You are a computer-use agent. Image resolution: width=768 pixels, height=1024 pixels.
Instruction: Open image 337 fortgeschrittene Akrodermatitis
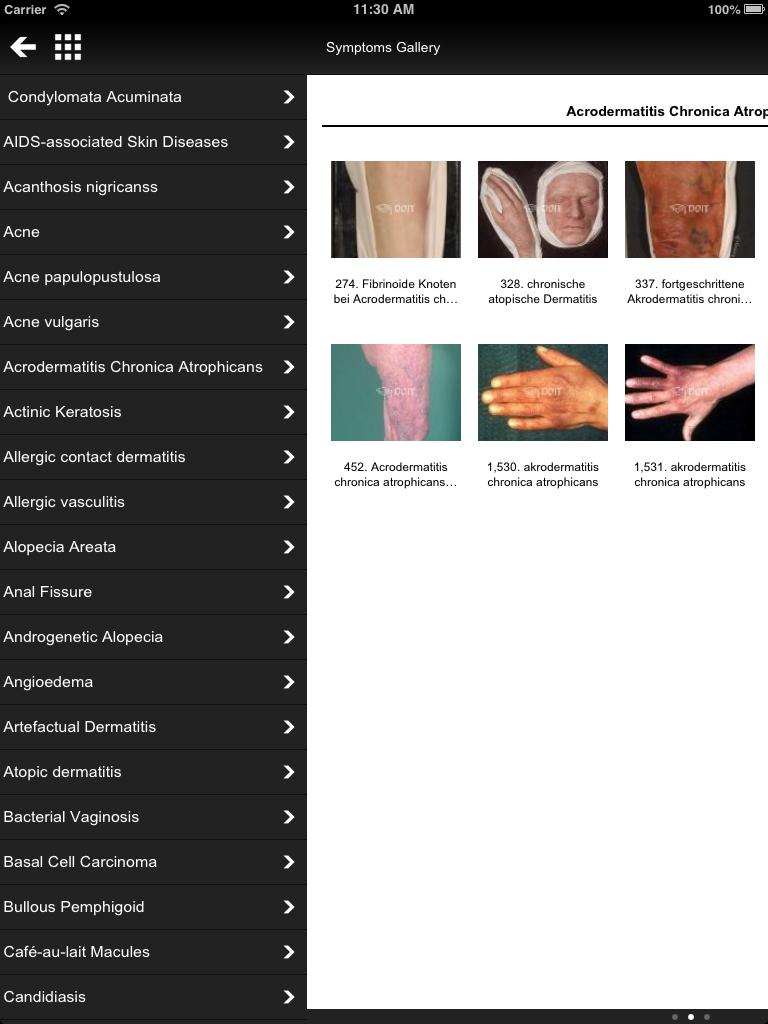(x=690, y=210)
